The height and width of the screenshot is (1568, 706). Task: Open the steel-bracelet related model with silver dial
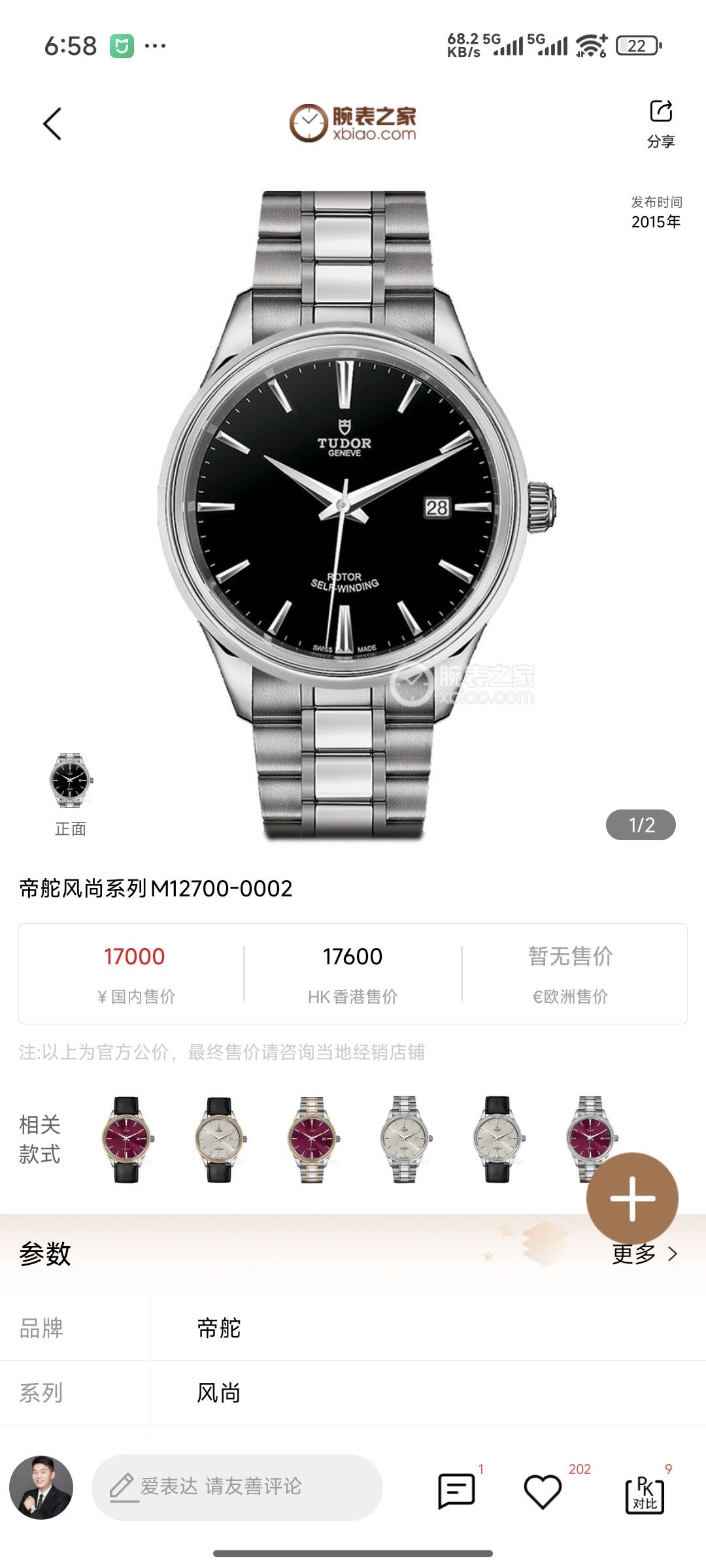point(405,1140)
